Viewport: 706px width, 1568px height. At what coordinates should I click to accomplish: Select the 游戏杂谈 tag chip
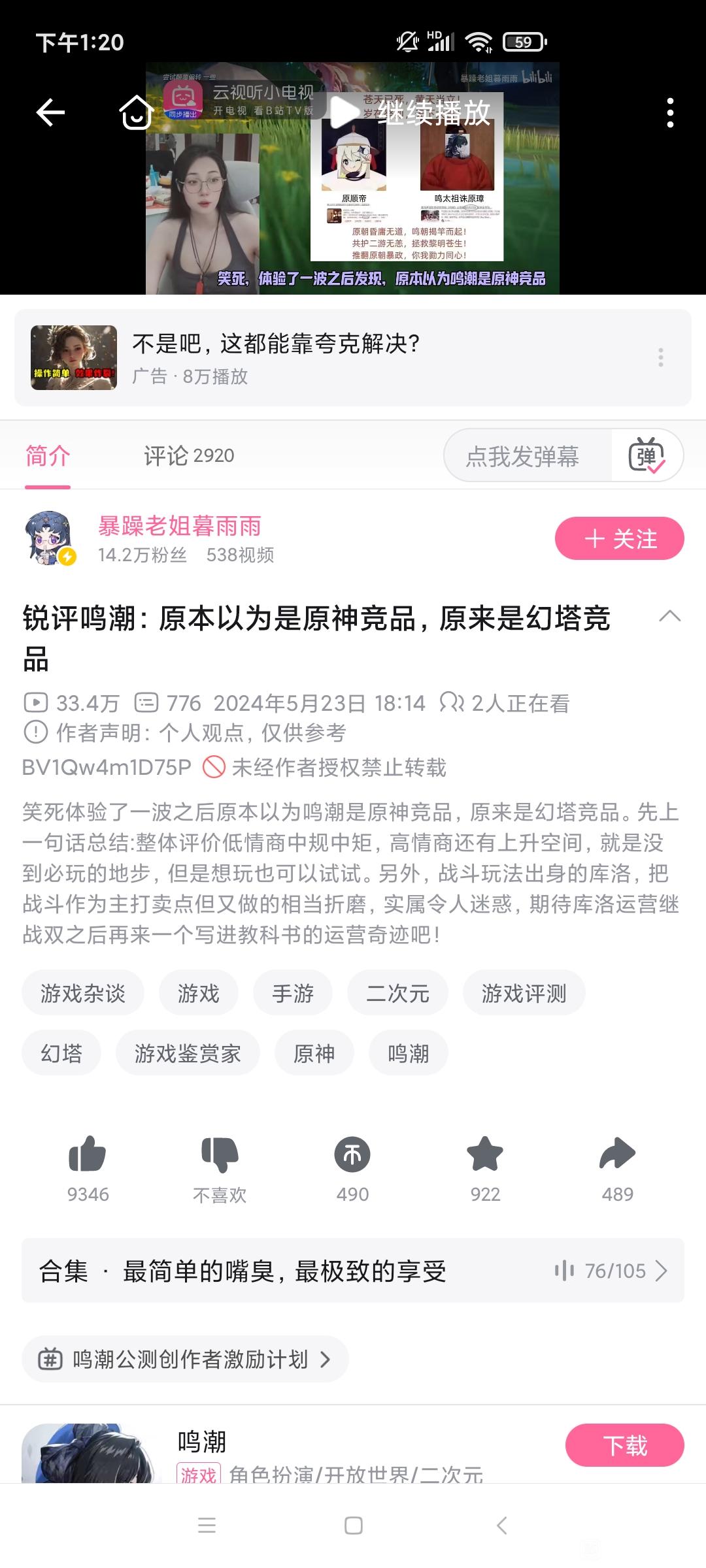pyautogui.click(x=83, y=993)
